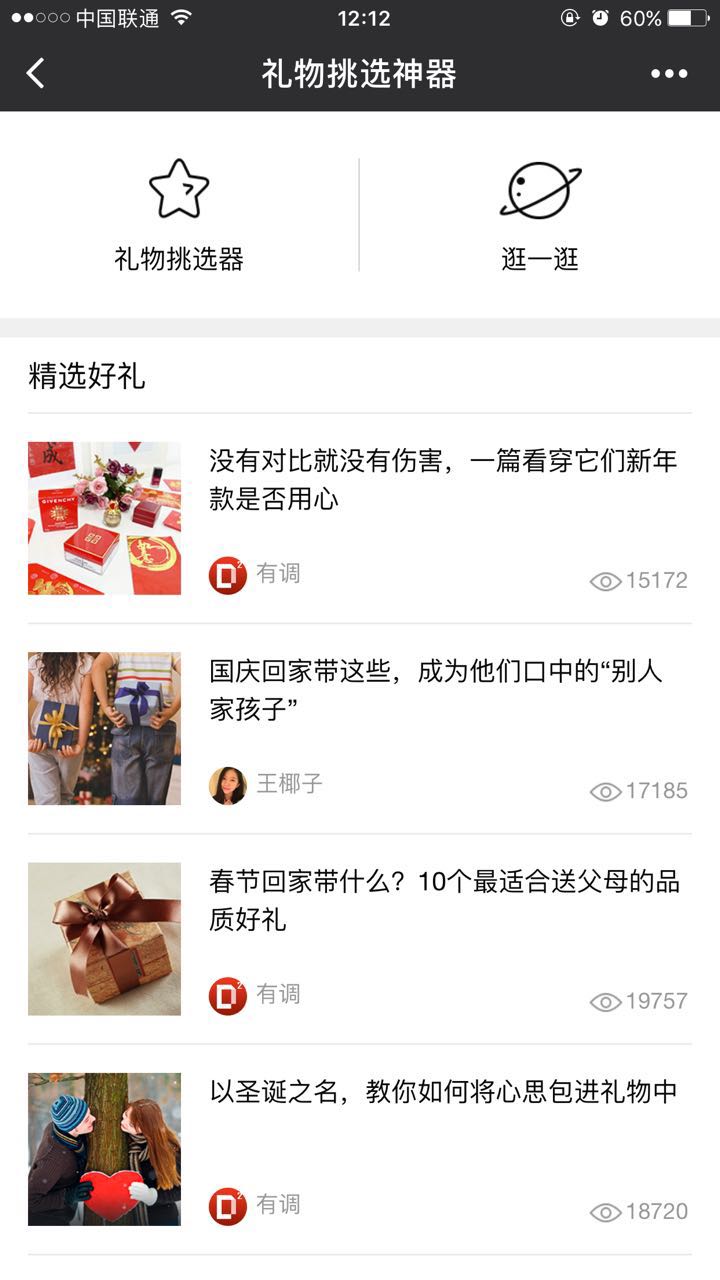
Task: Tap the 逛一逛 browse button
Action: (540, 216)
